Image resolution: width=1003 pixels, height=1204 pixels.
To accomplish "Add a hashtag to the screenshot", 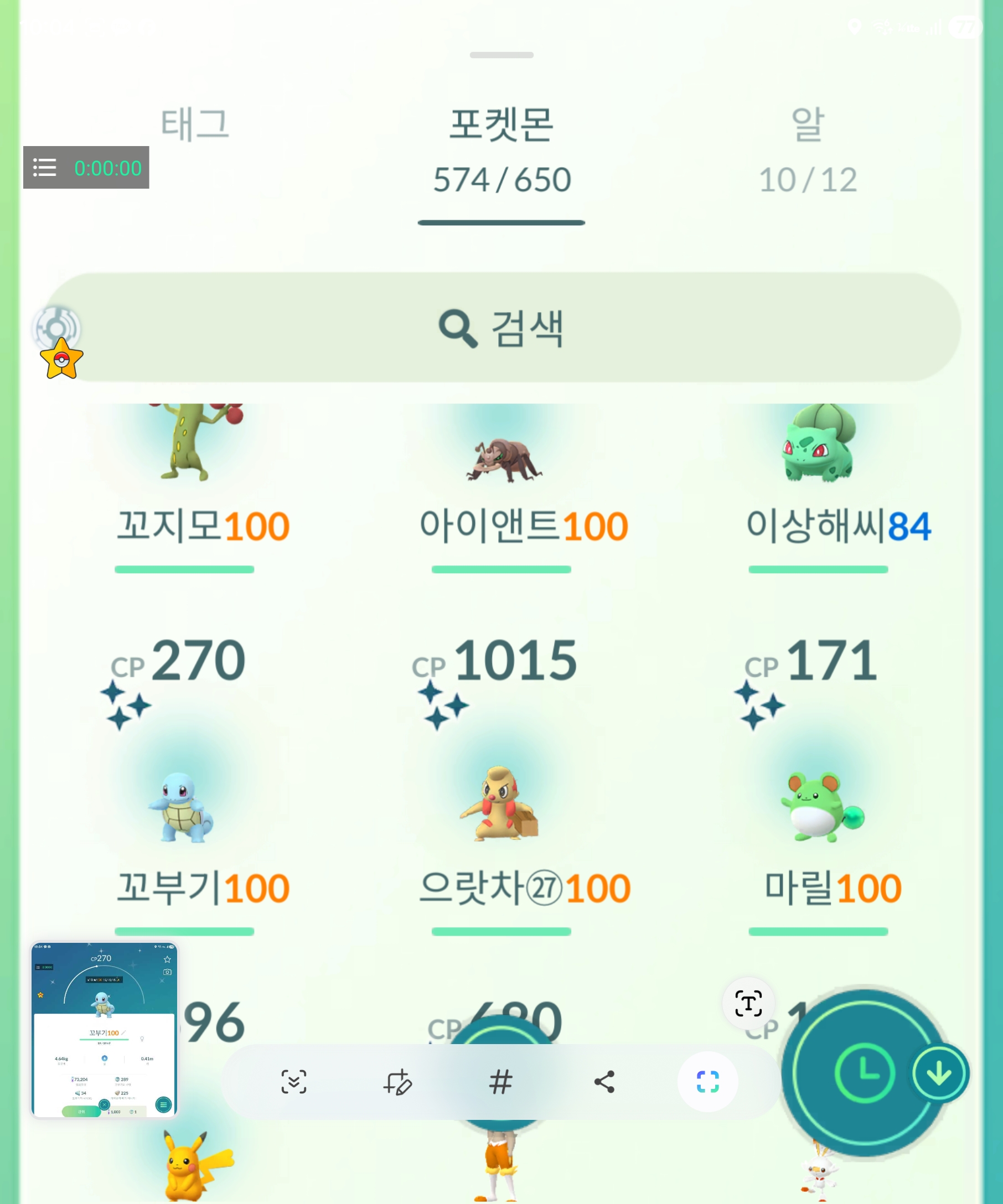I will point(500,1082).
